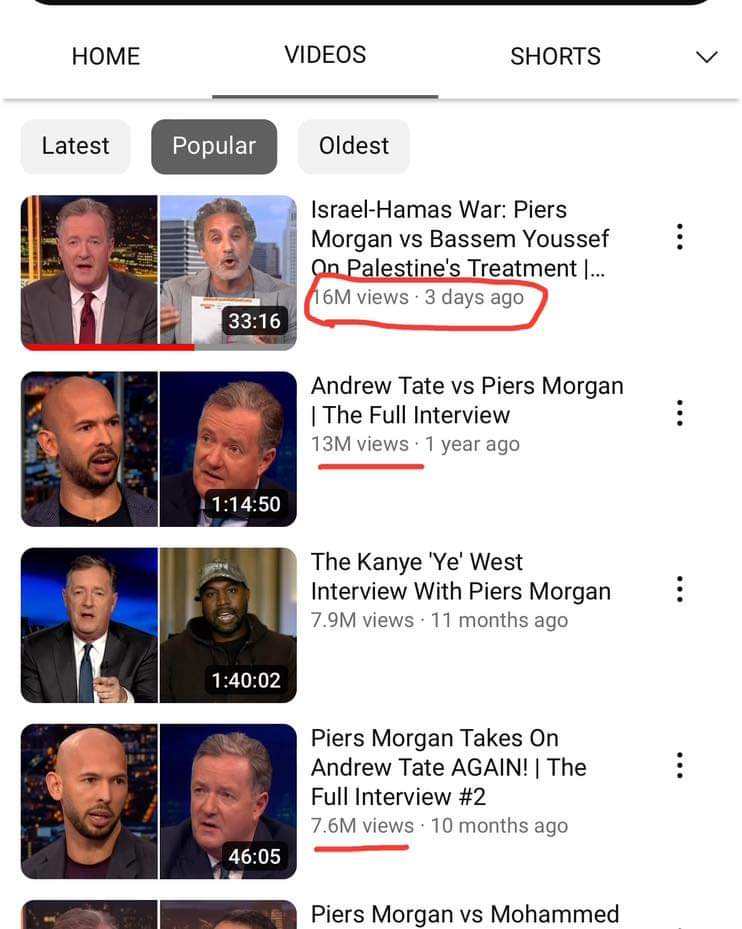This screenshot has width=742, height=929.
Task: Select the Popular filter chip
Action: click(x=214, y=146)
